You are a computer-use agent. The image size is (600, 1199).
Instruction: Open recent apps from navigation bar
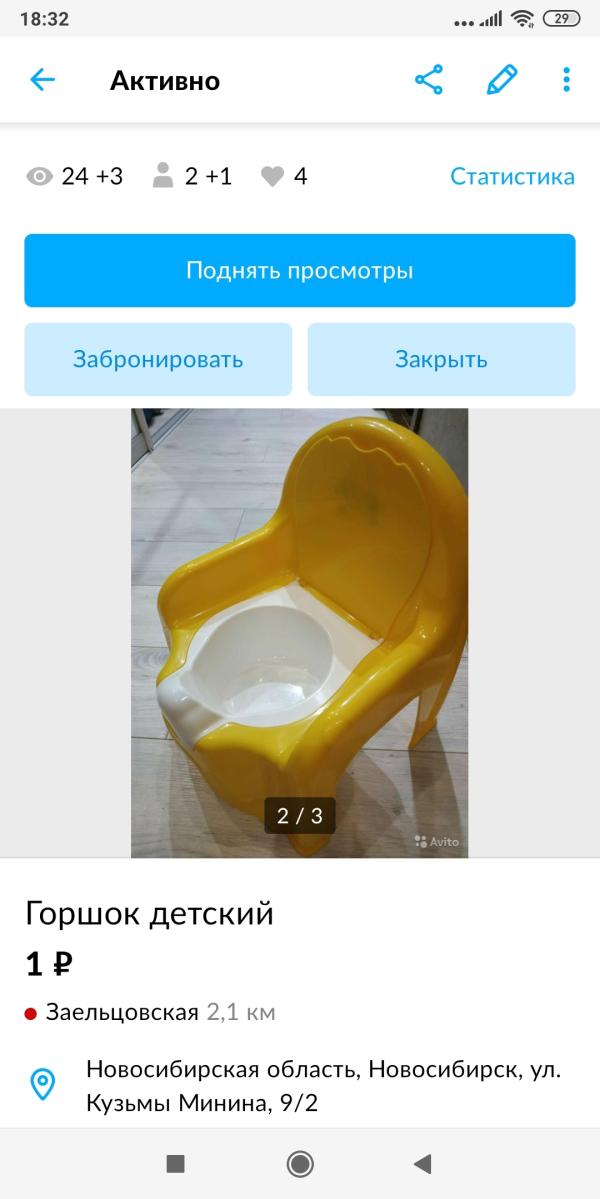click(176, 1163)
